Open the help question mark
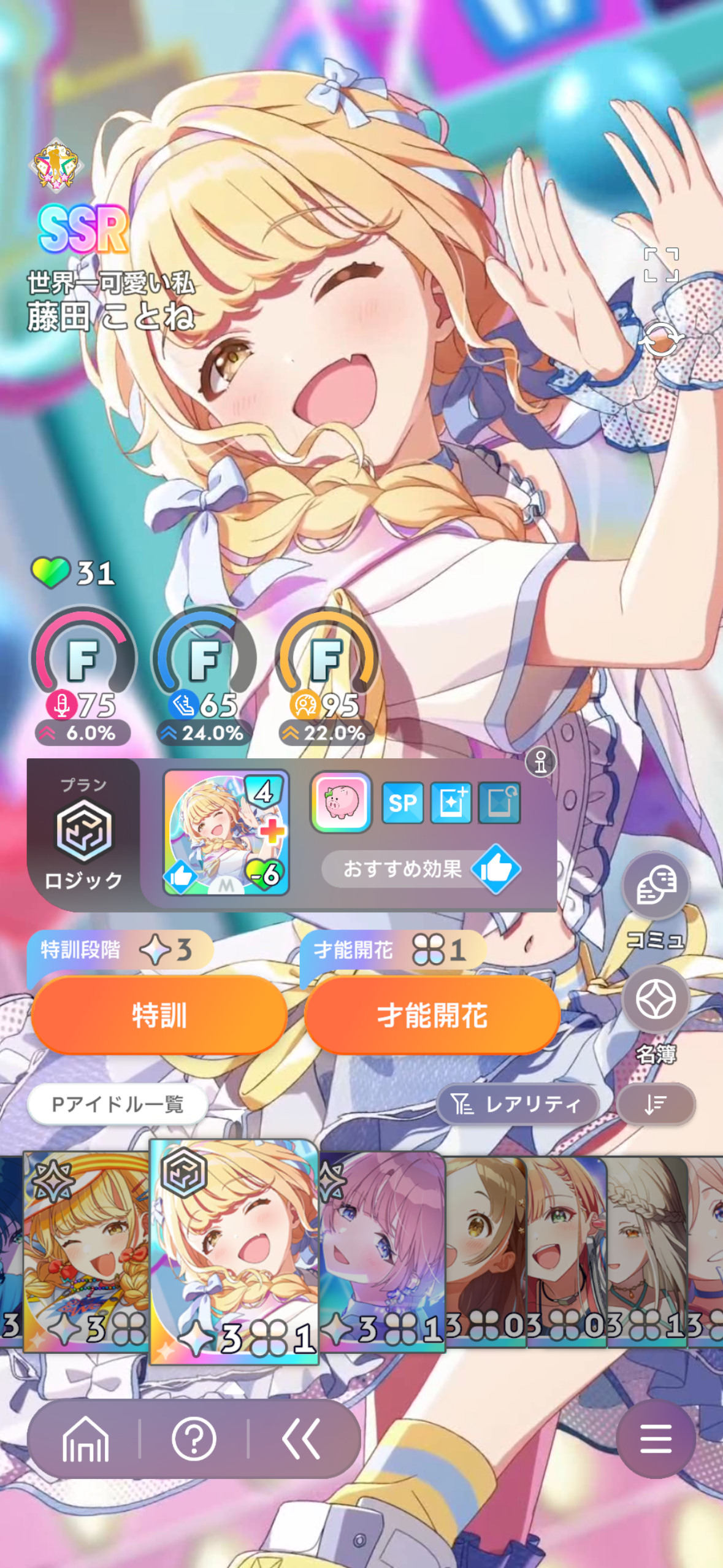The image size is (723, 1568). pyautogui.click(x=194, y=1439)
